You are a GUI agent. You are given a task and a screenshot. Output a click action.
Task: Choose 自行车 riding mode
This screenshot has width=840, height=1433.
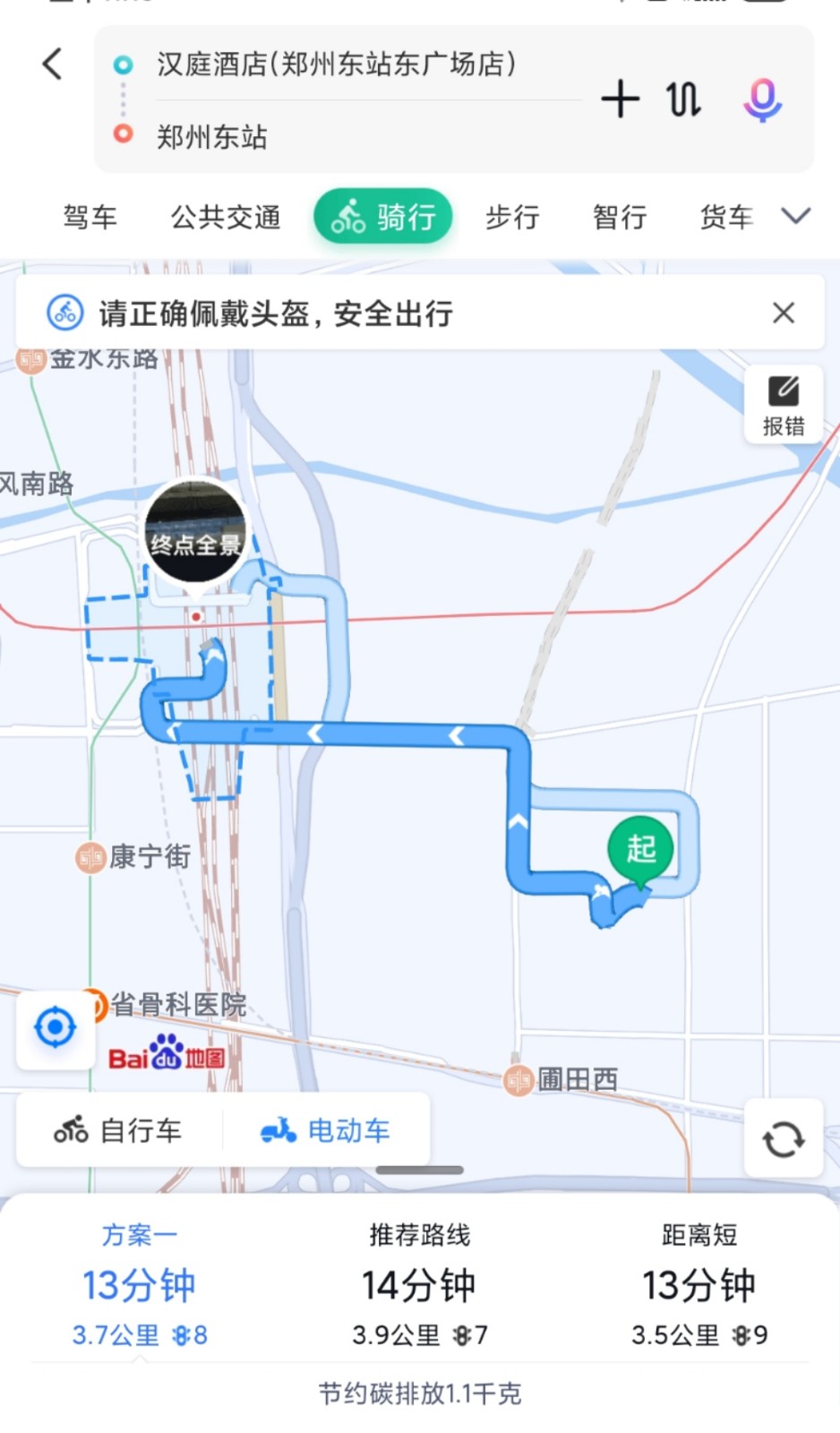coord(118,1130)
